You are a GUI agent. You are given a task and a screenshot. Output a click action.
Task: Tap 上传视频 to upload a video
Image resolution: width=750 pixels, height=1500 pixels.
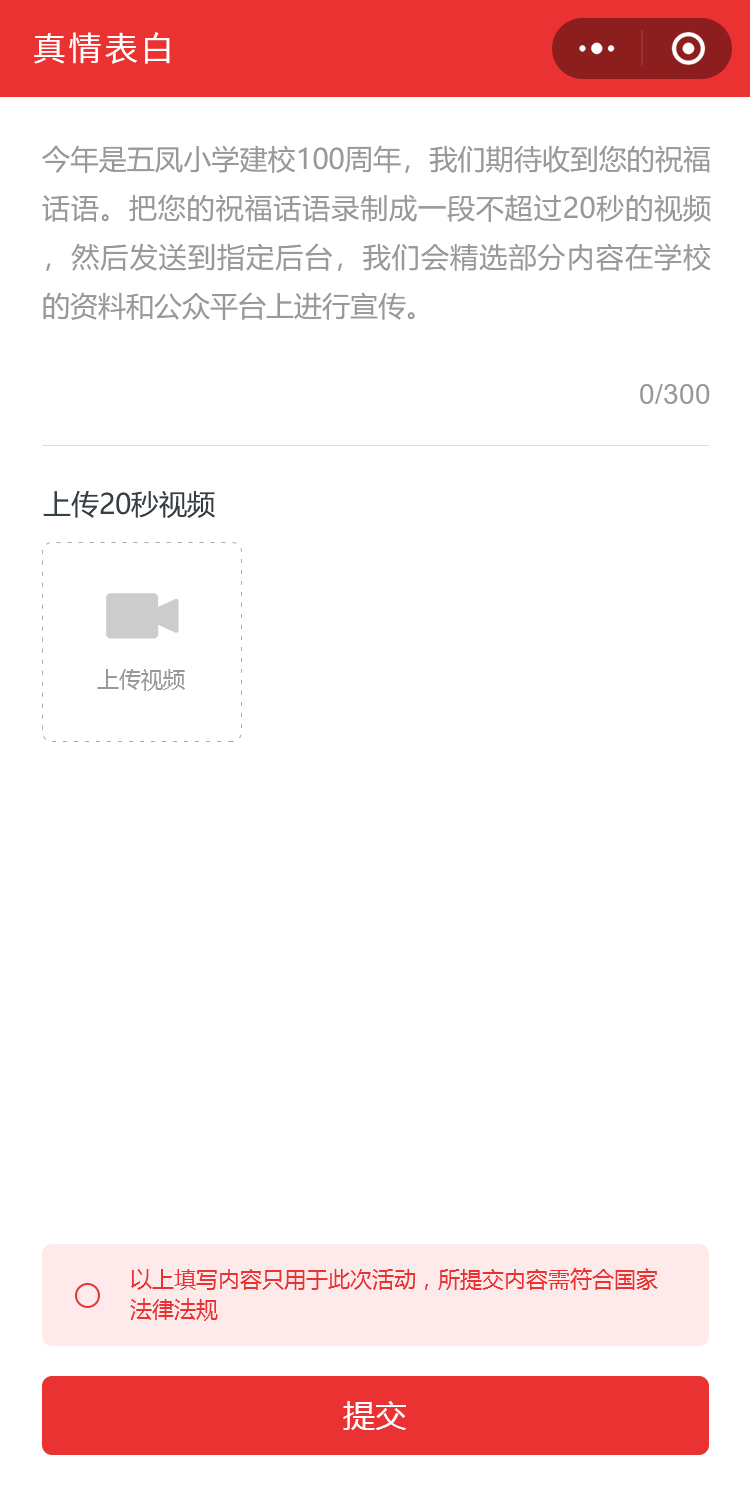pos(142,642)
